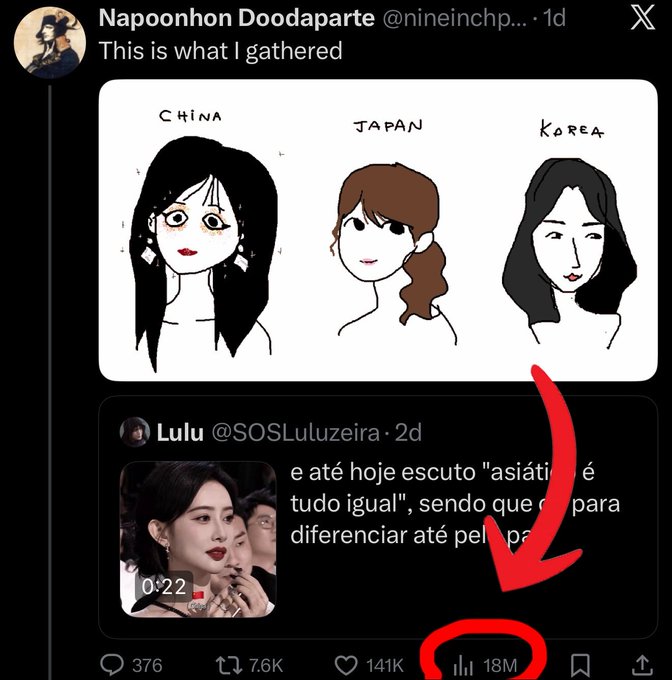The height and width of the screenshot is (680, 672).
Task: Bookmark Napoonhon Doodaparte's post
Action: pos(581,664)
